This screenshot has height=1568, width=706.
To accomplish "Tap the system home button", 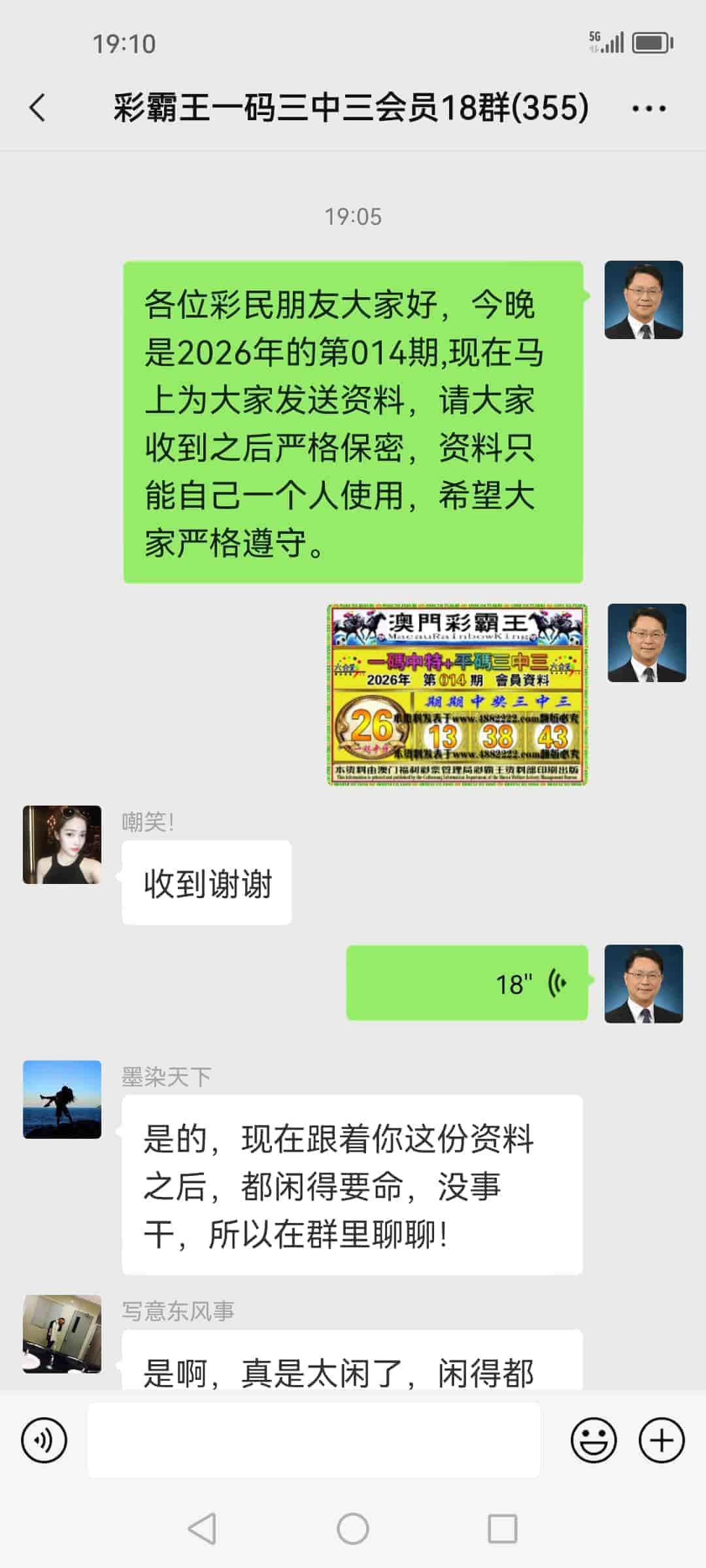I will 353,1529.
